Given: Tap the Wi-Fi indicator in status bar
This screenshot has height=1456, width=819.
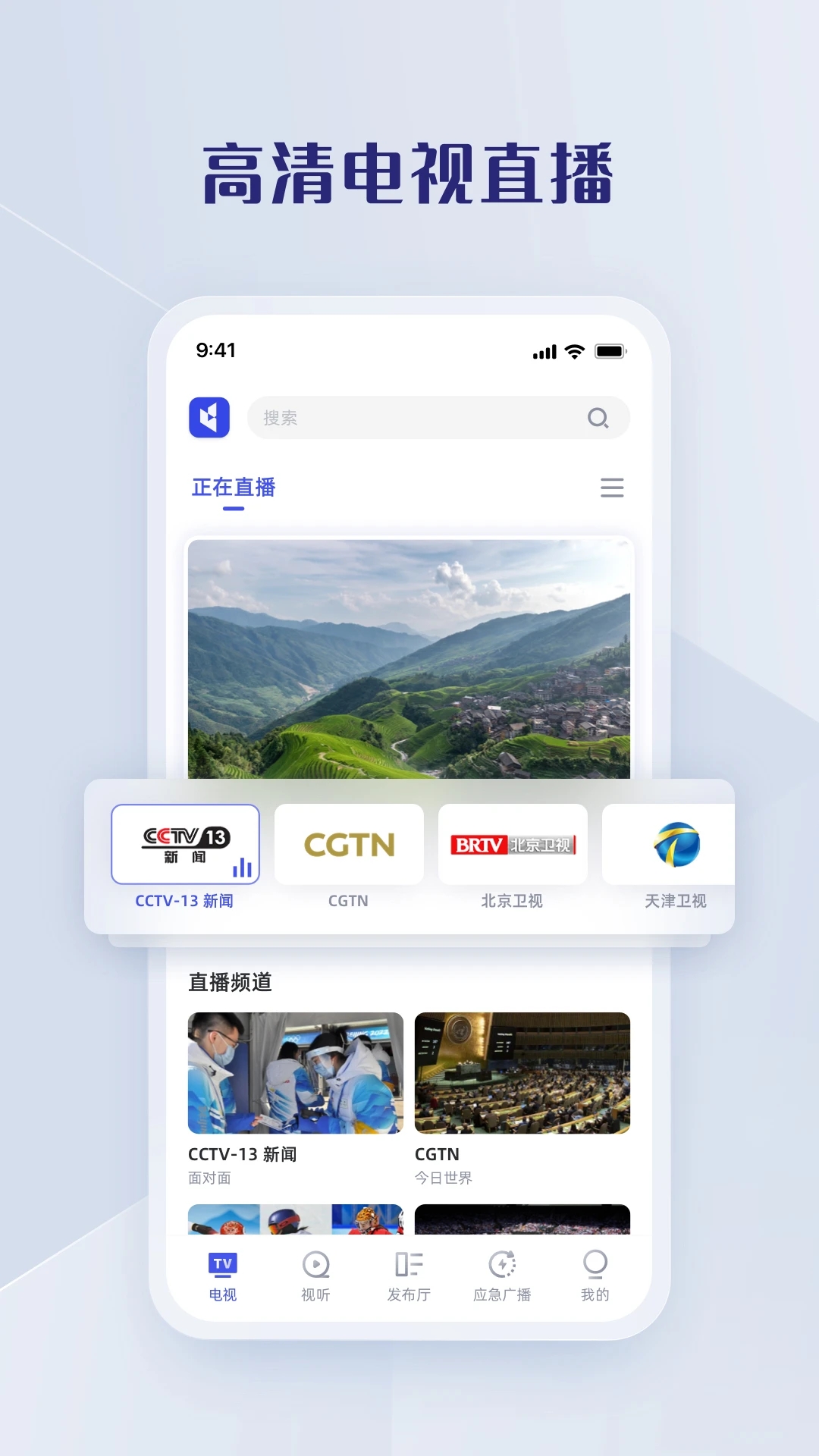Looking at the screenshot, I should 575,351.
